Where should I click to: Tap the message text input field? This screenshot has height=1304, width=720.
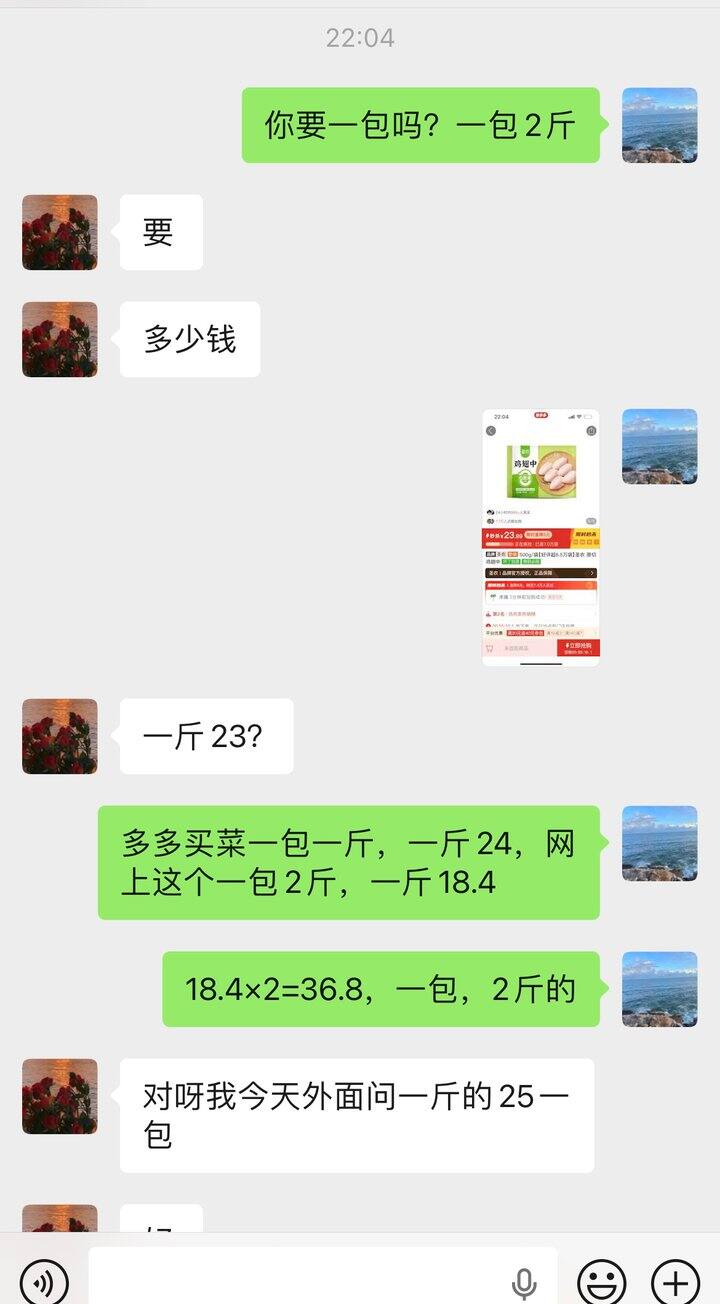[x=300, y=1278]
